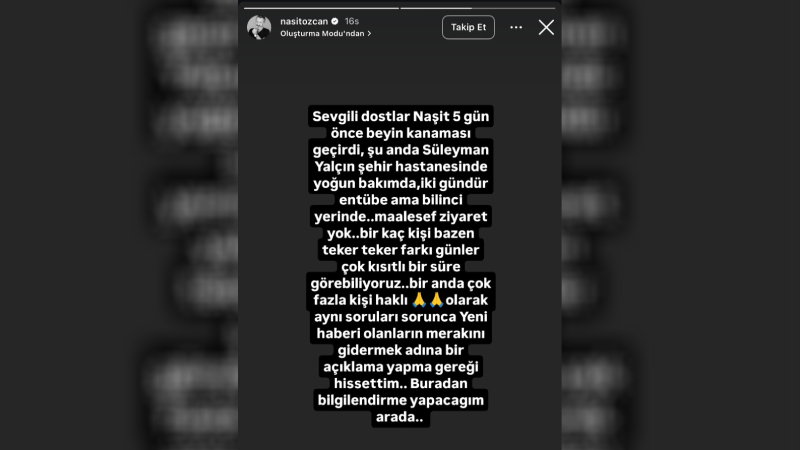800x450 pixels.
Task: Tap the Takip Et follow button
Action: [x=468, y=27]
